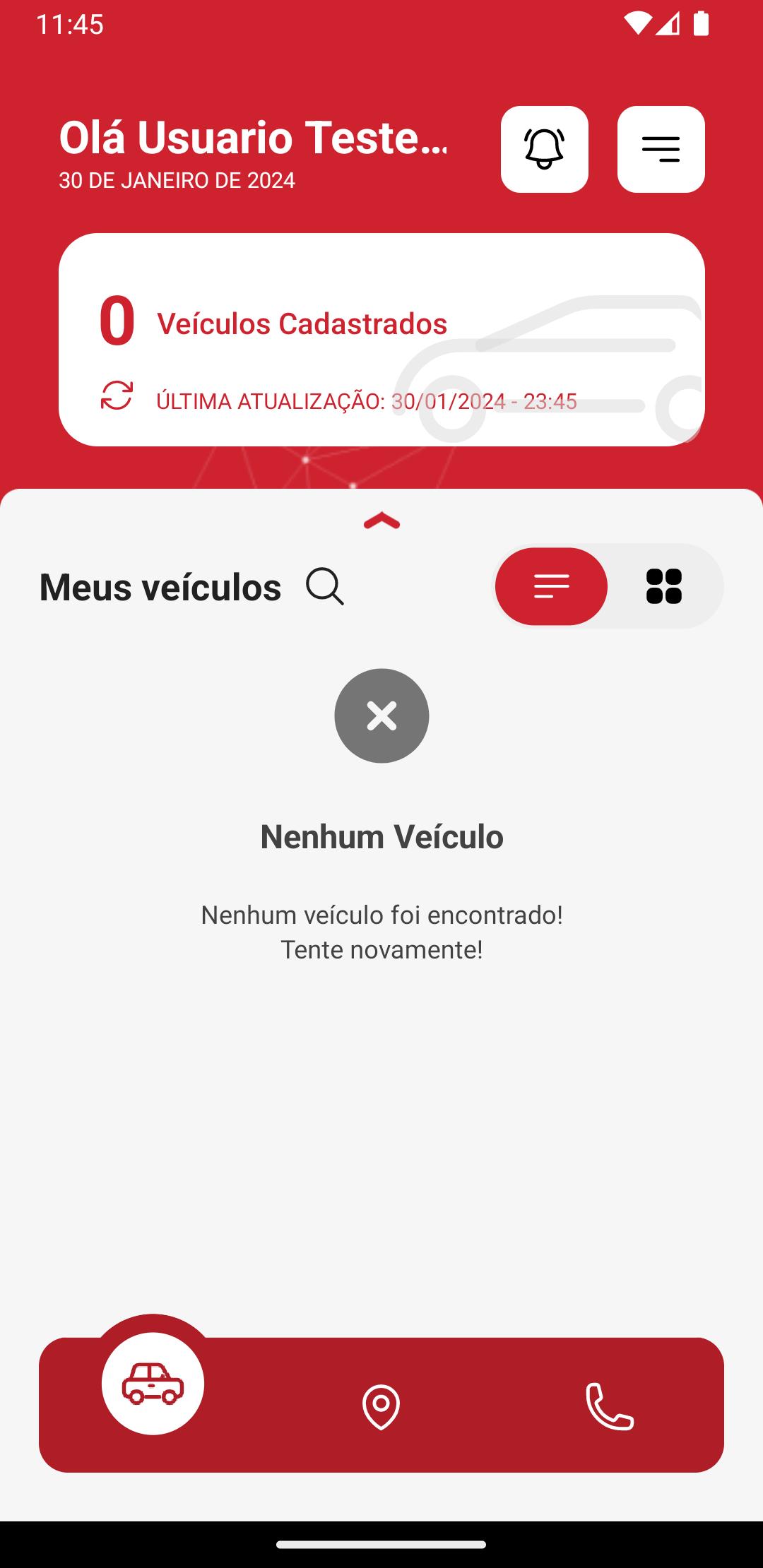Image resolution: width=763 pixels, height=1568 pixels.
Task: Open the notifications bell
Action: click(x=544, y=149)
